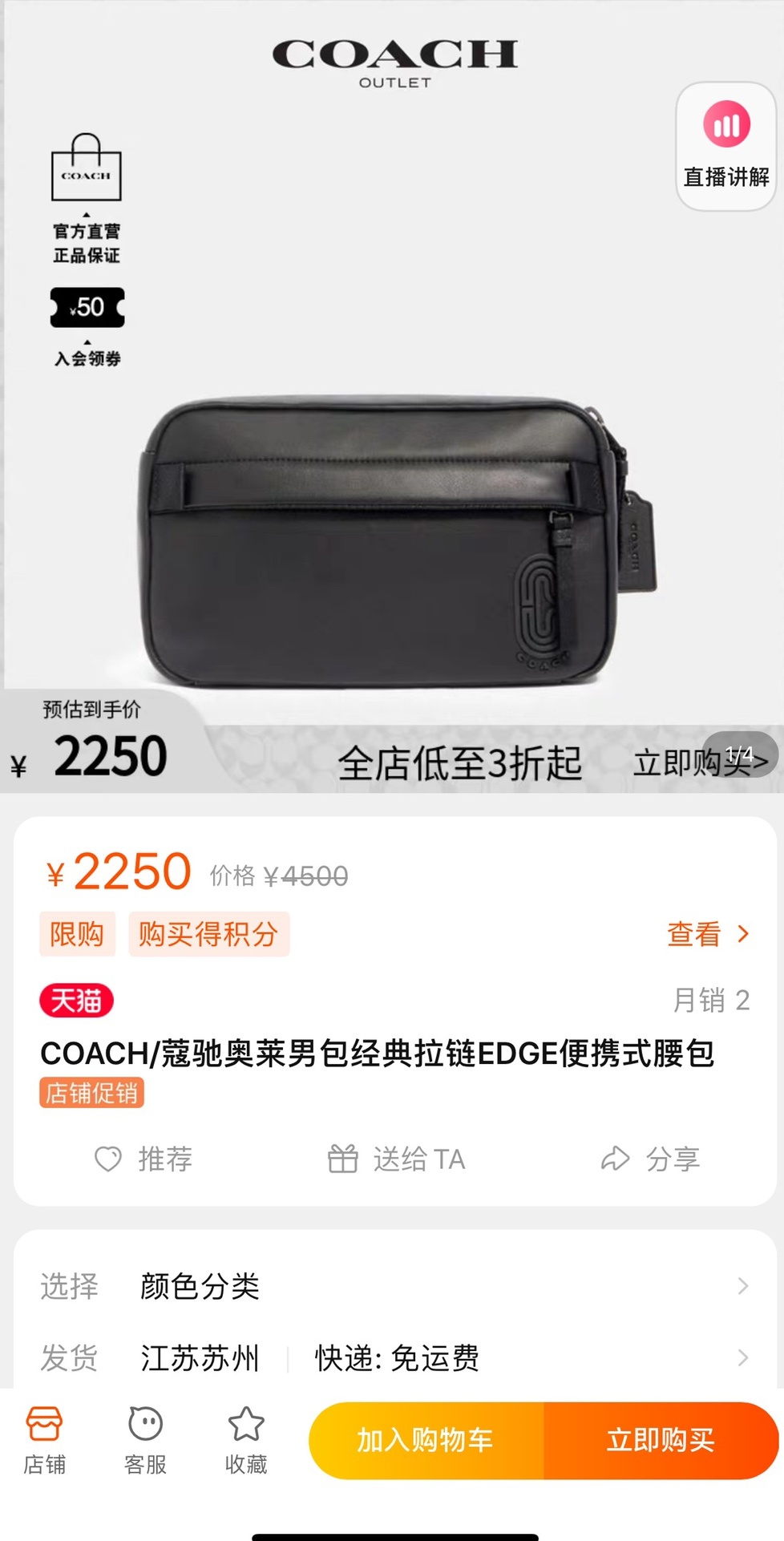Open the Coach waist bag main image
This screenshot has height=1541, width=784.
(x=393, y=537)
